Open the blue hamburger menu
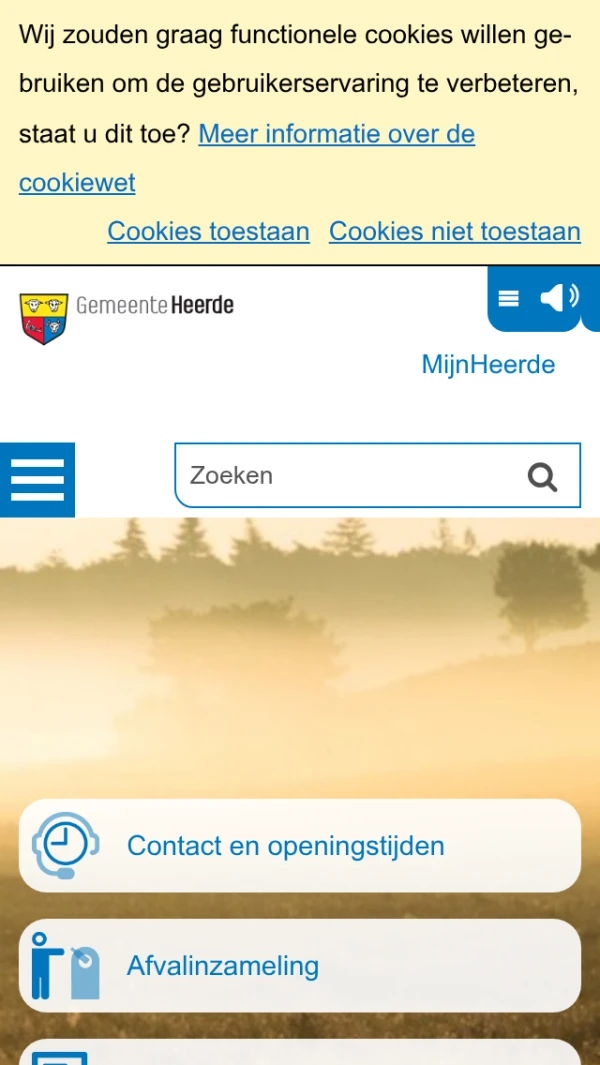Viewport: 600px width, 1065px height. coord(37,480)
